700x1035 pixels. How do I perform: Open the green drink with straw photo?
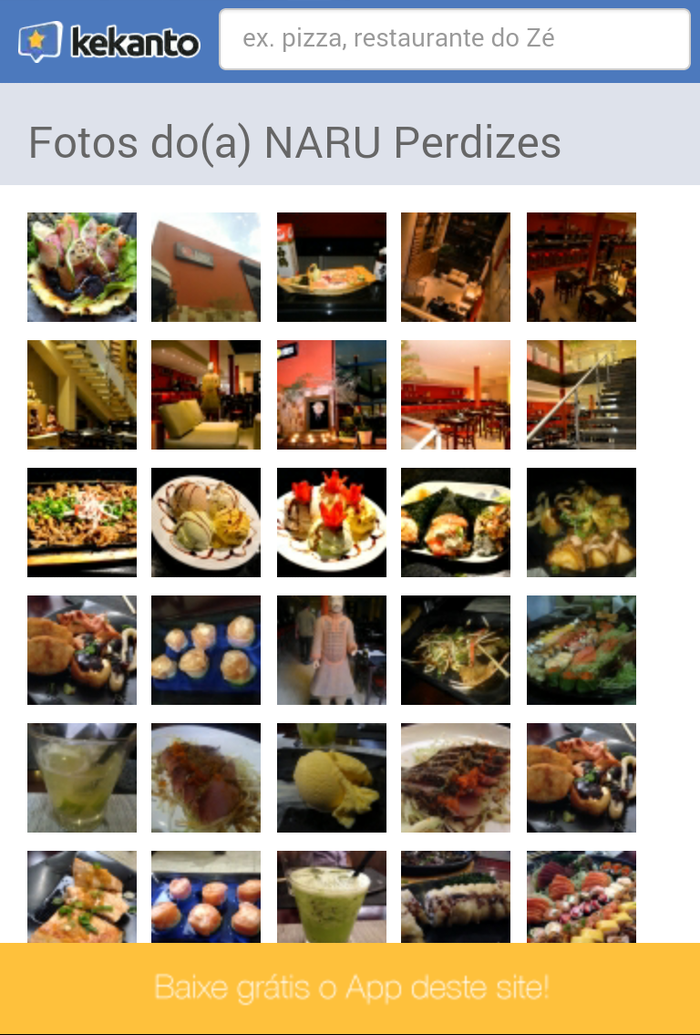[x=331, y=896]
